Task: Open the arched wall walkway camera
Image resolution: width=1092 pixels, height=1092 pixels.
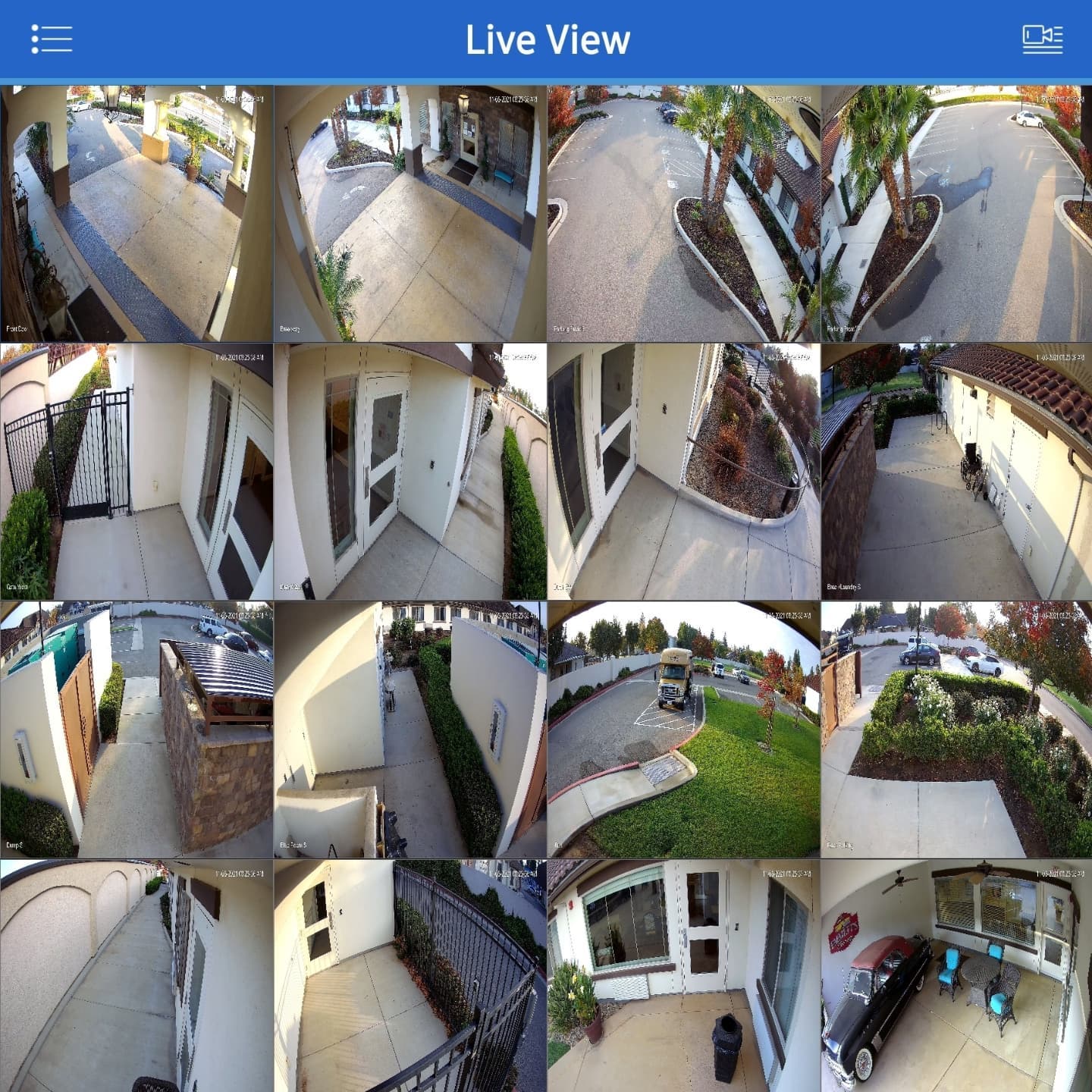Action: pos(136,976)
